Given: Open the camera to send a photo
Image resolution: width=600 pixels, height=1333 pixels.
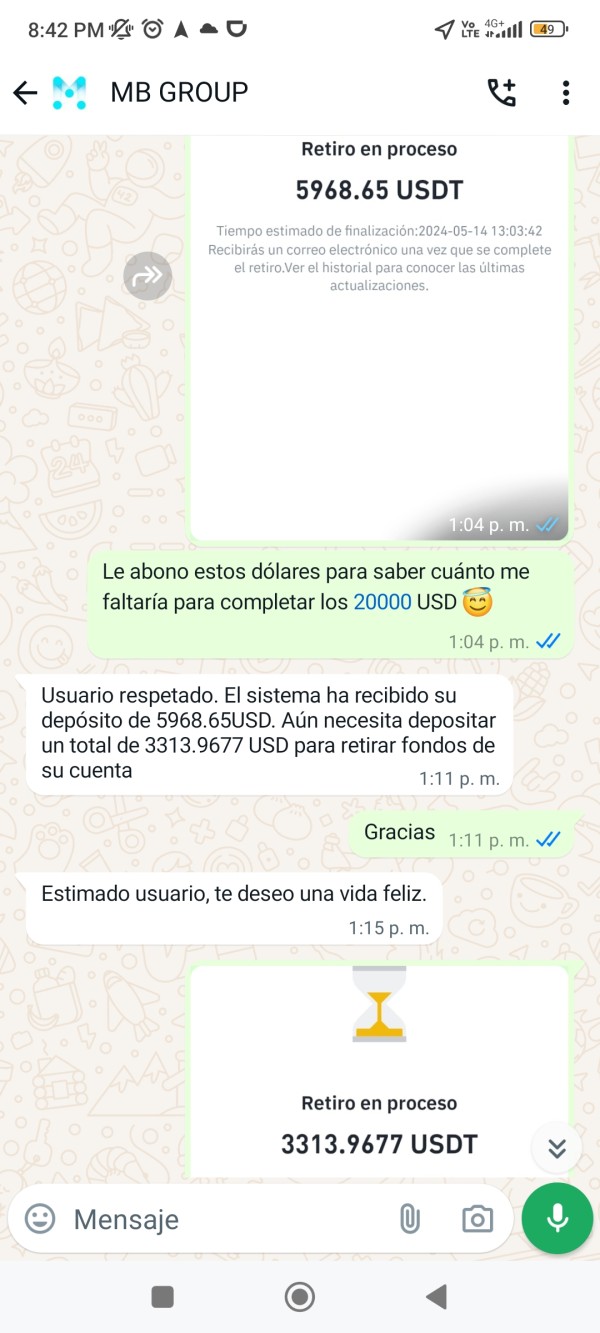Looking at the screenshot, I should (x=477, y=1219).
